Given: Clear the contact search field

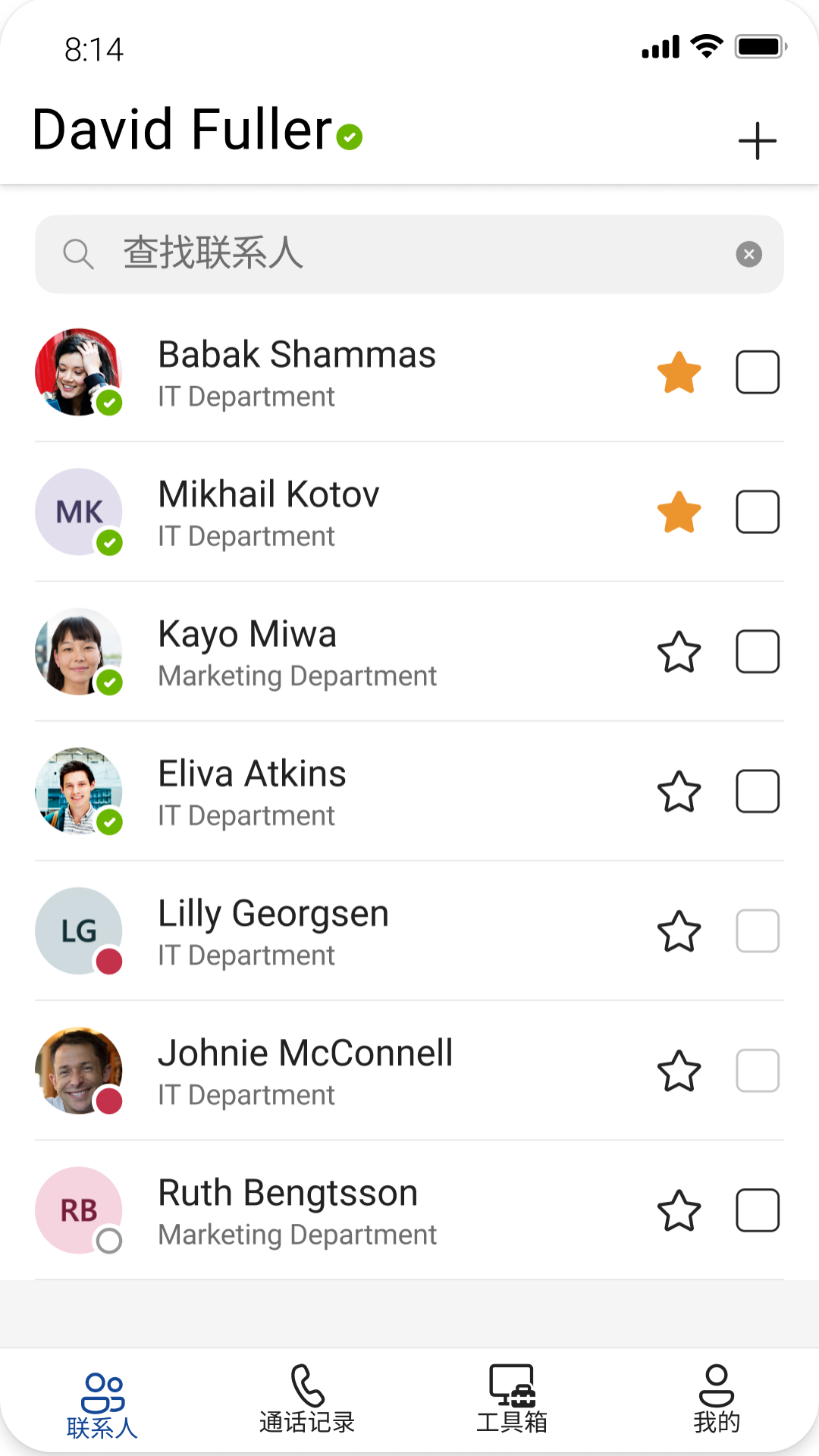Looking at the screenshot, I should pos(748,254).
